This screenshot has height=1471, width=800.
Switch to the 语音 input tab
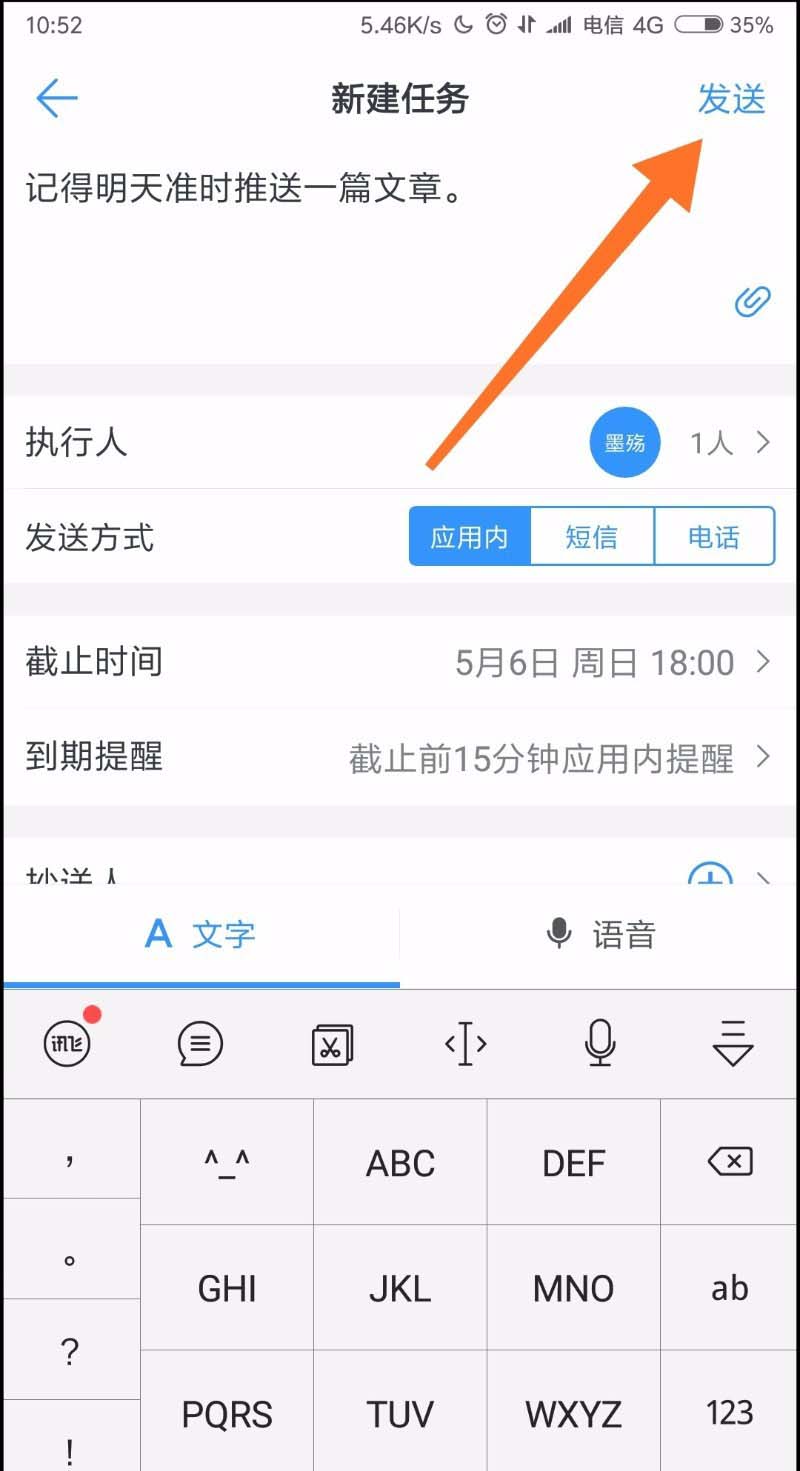(x=600, y=934)
